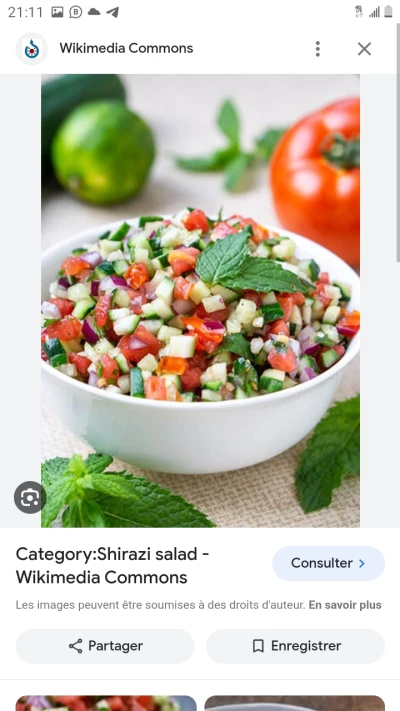Open the Category:Shirazi salad page title

coord(112,565)
